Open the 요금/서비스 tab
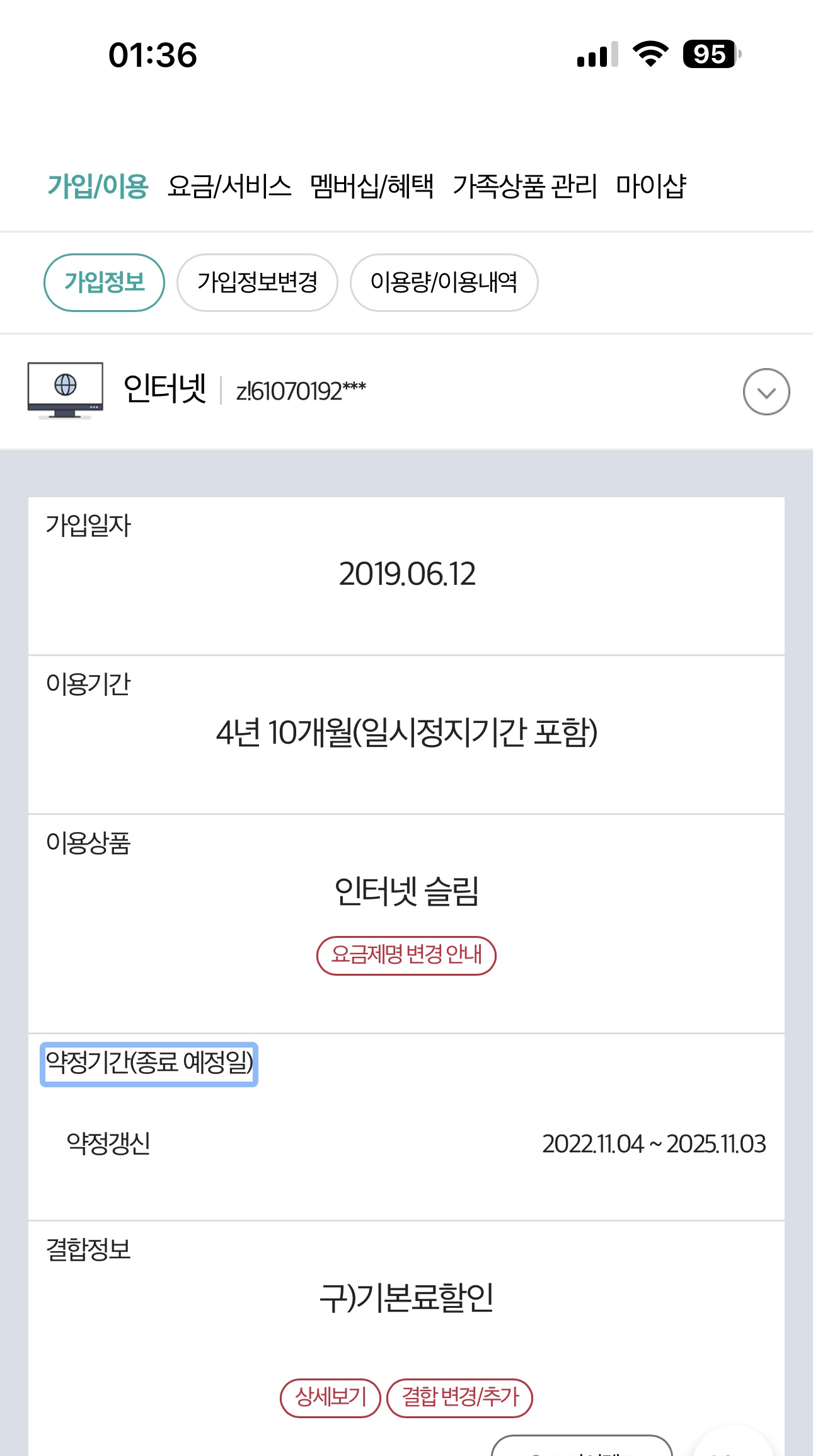The width and height of the screenshot is (813, 1456). [x=229, y=186]
